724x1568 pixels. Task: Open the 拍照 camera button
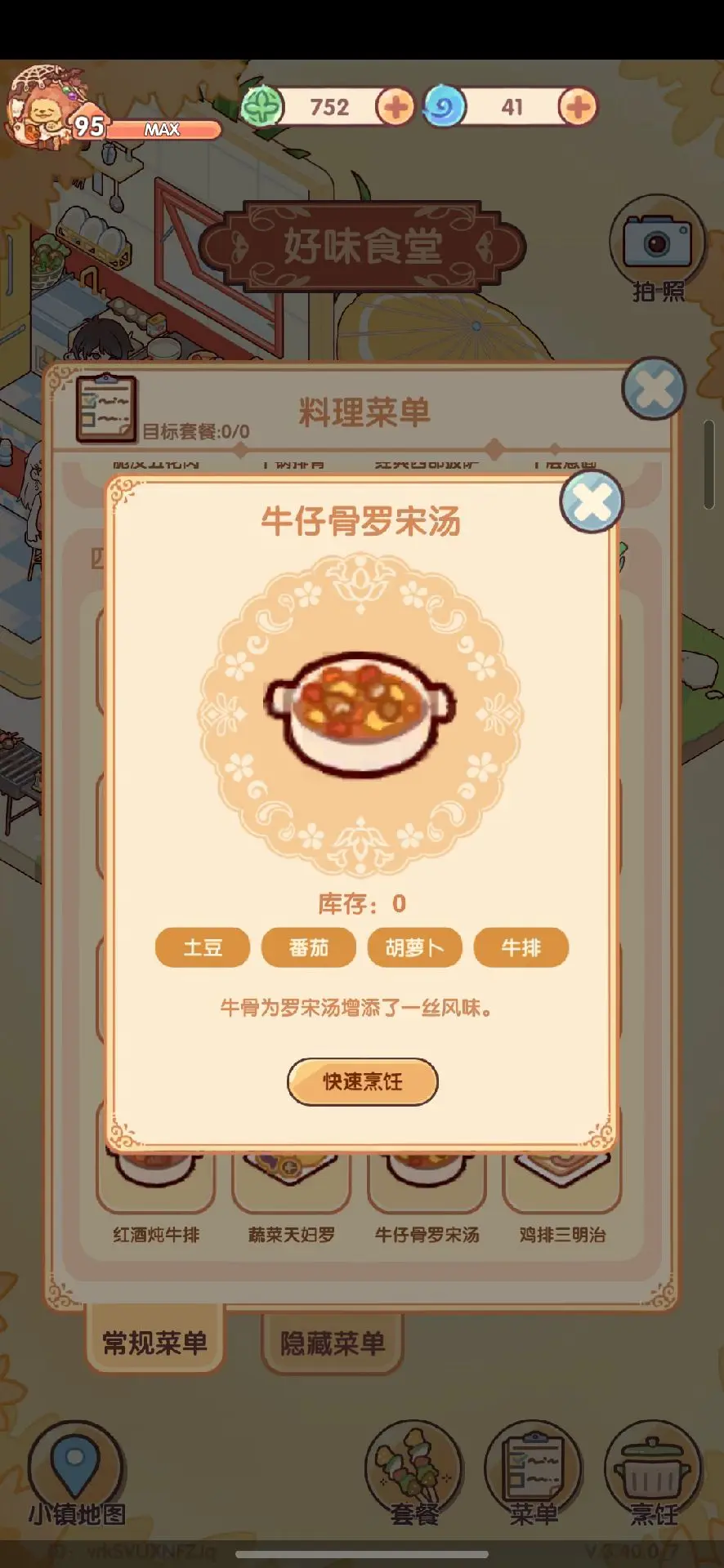pos(657,250)
